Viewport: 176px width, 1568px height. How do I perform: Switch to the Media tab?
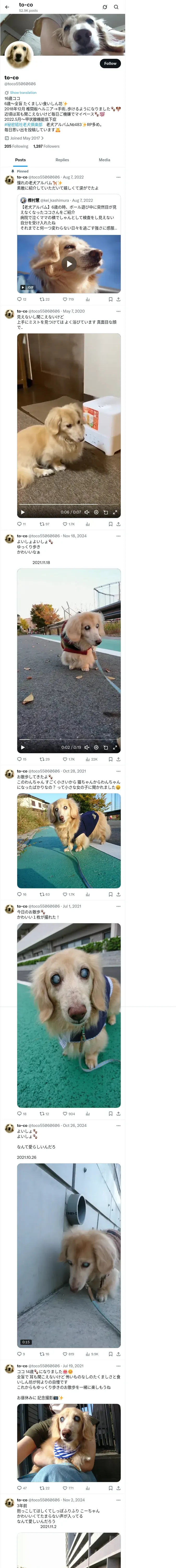click(x=104, y=160)
